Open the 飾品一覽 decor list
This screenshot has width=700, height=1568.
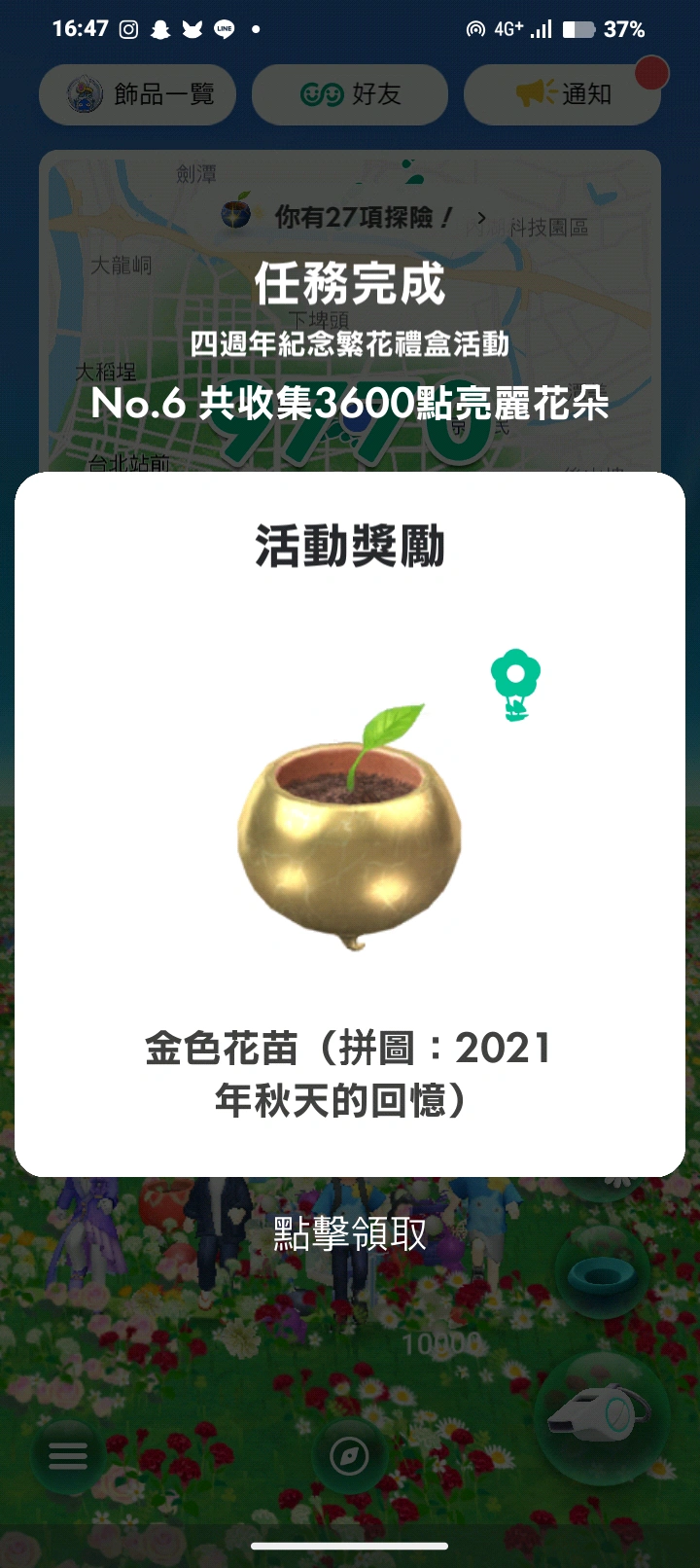click(138, 94)
